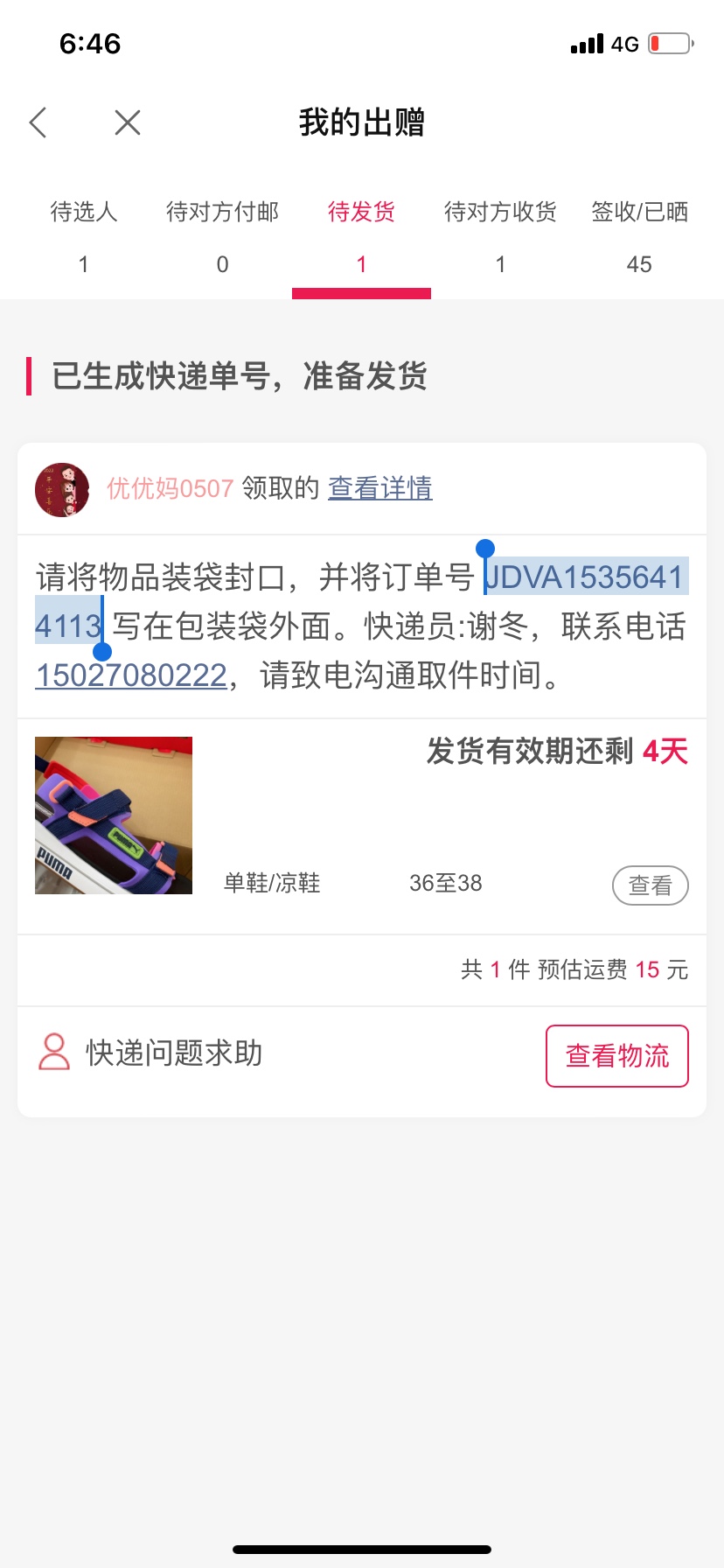
Task: Switch to the 签收/已晒 tab
Action: click(x=639, y=236)
